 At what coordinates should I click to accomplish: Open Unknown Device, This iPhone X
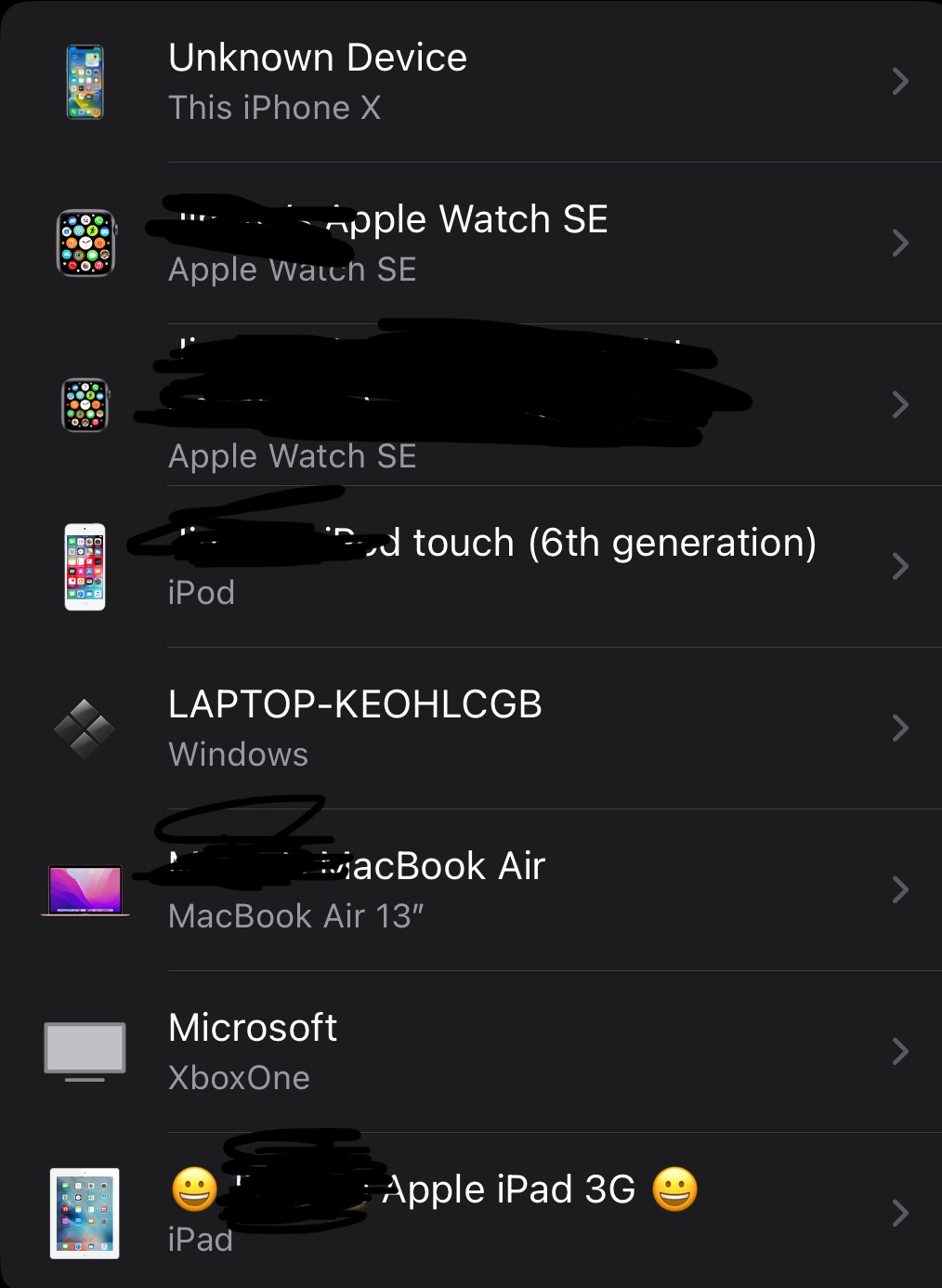(470, 82)
